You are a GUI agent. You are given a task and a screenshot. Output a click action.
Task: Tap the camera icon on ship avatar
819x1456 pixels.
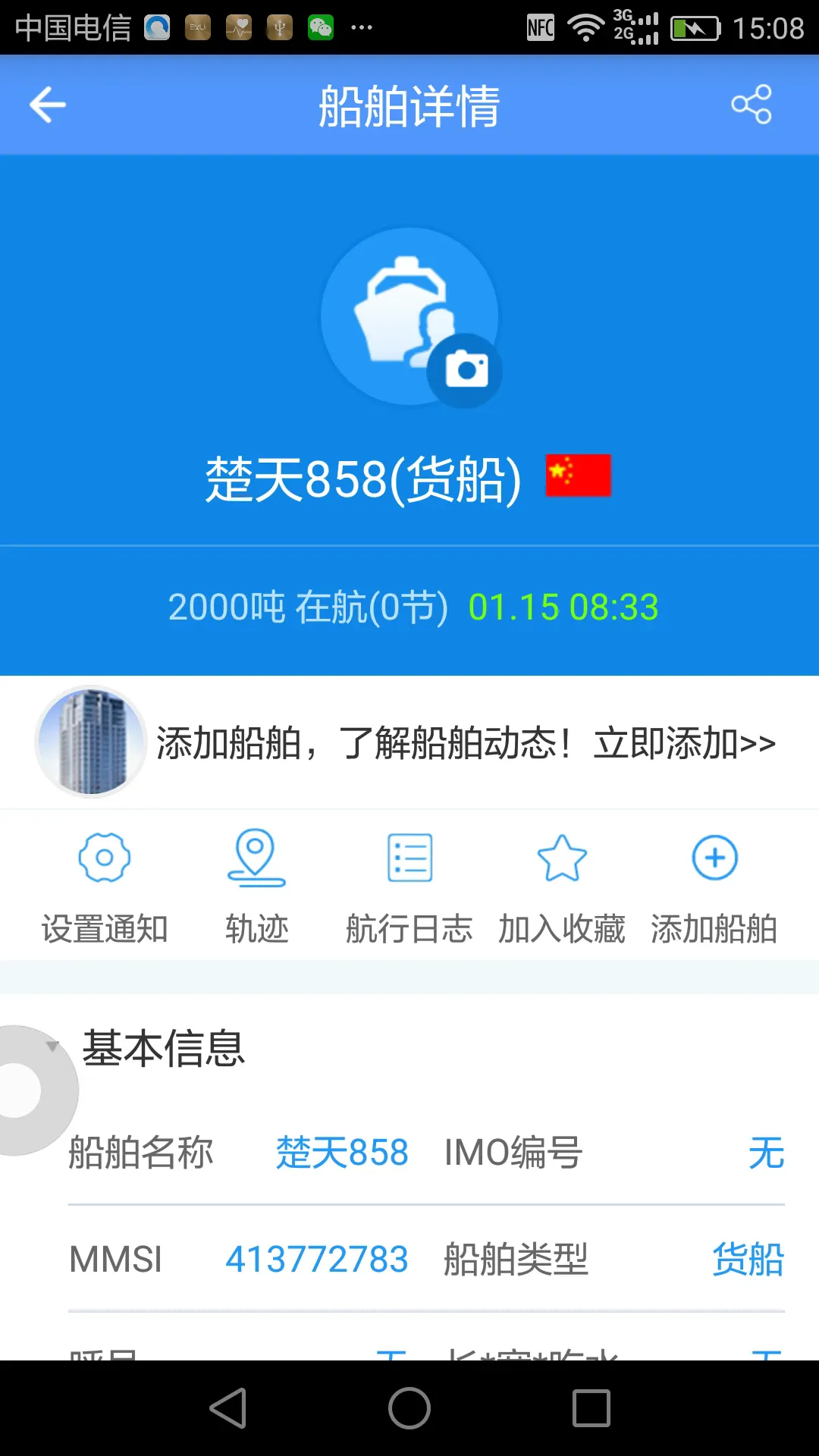467,370
